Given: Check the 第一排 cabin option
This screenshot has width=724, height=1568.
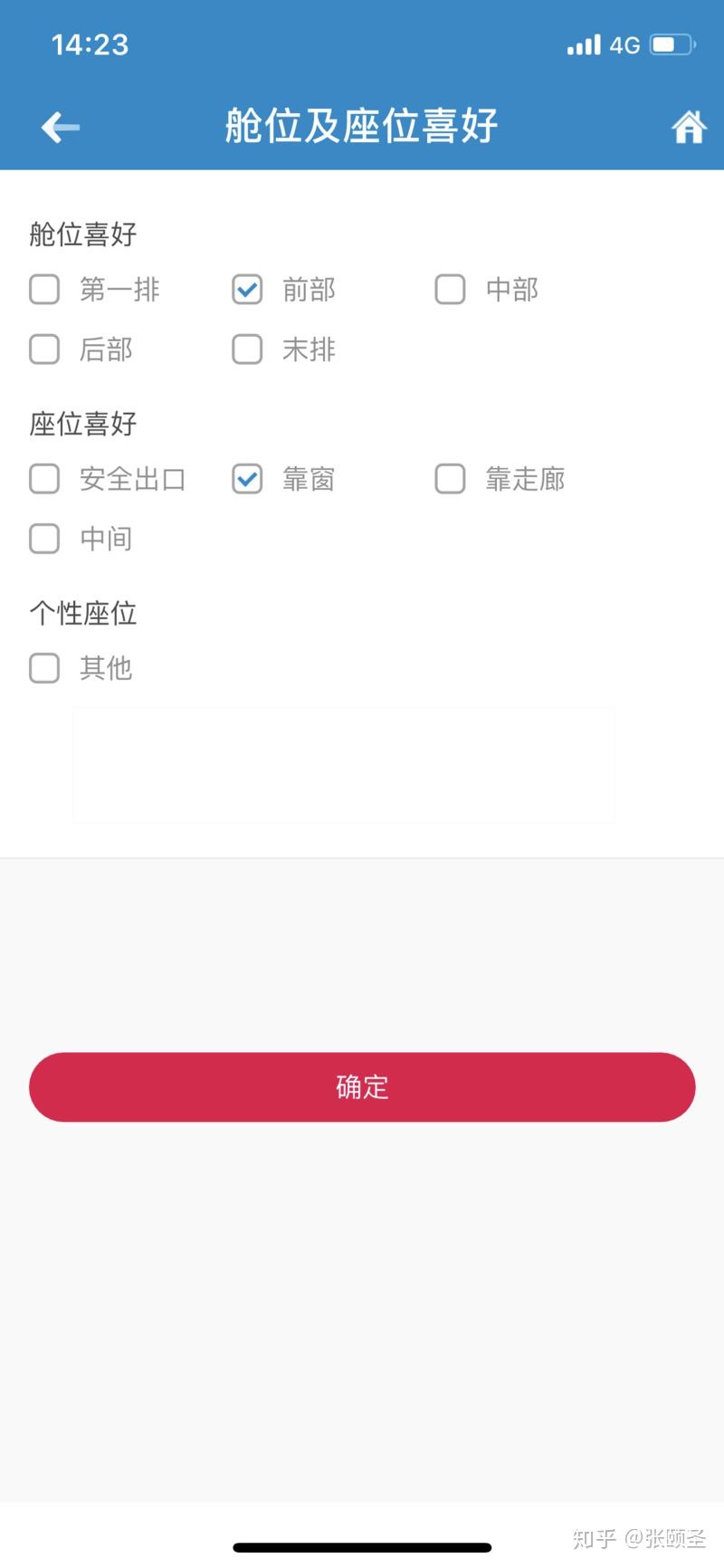Looking at the screenshot, I should pyautogui.click(x=44, y=290).
